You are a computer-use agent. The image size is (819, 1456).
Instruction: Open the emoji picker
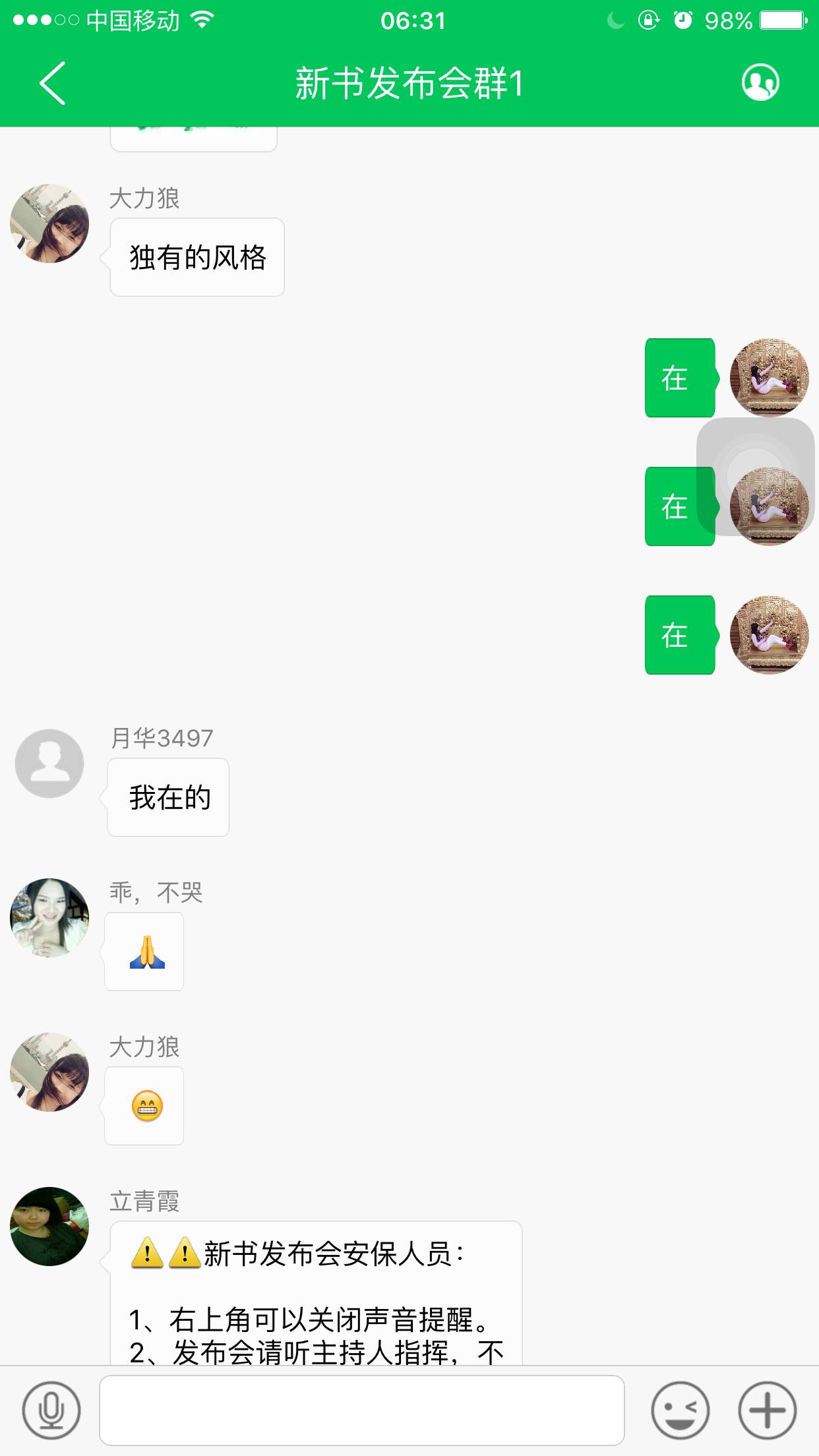tap(680, 1410)
